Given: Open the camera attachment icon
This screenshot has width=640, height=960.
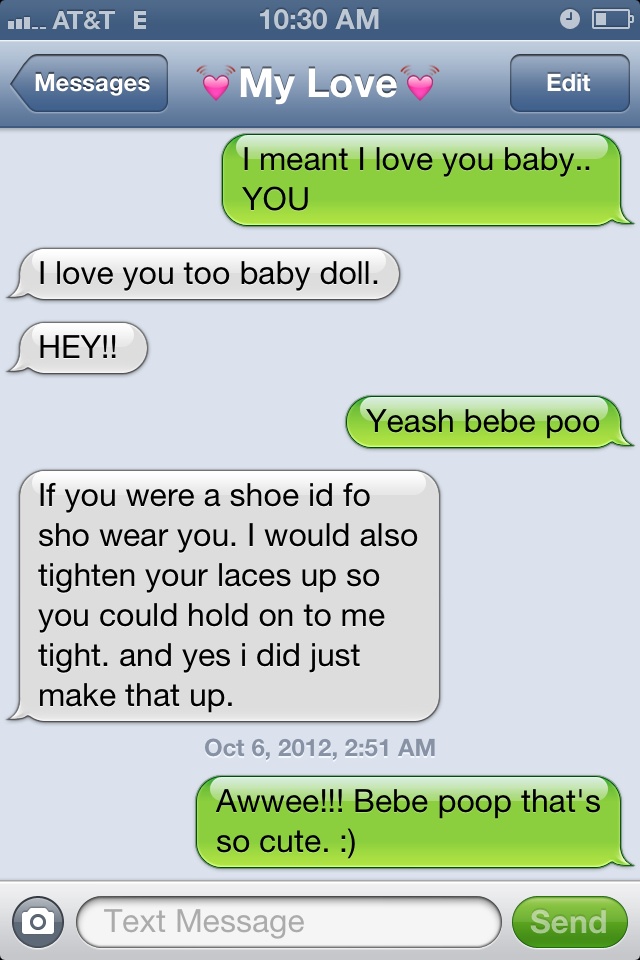Looking at the screenshot, I should pos(37,921).
